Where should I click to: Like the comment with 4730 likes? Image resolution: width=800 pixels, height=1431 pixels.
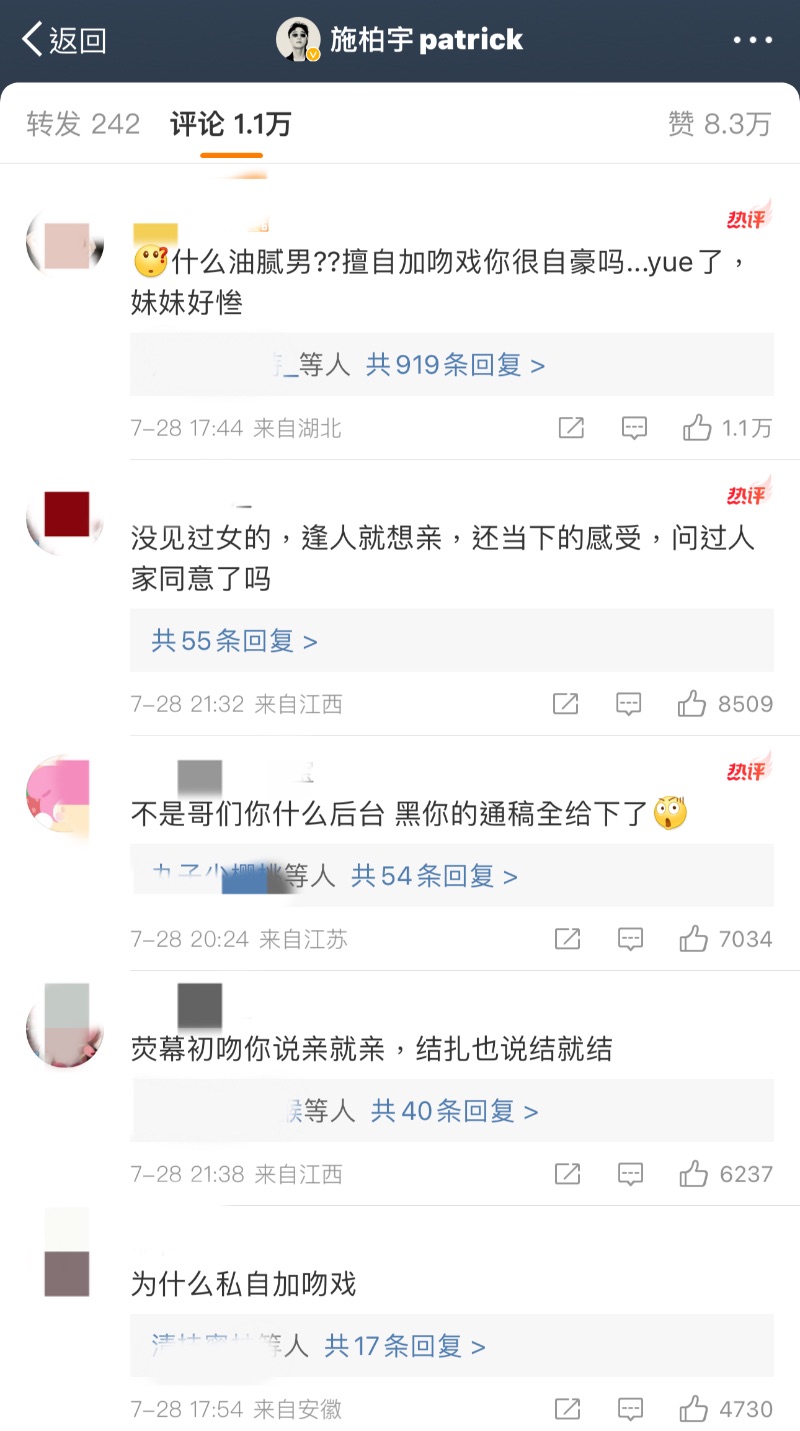click(693, 1410)
